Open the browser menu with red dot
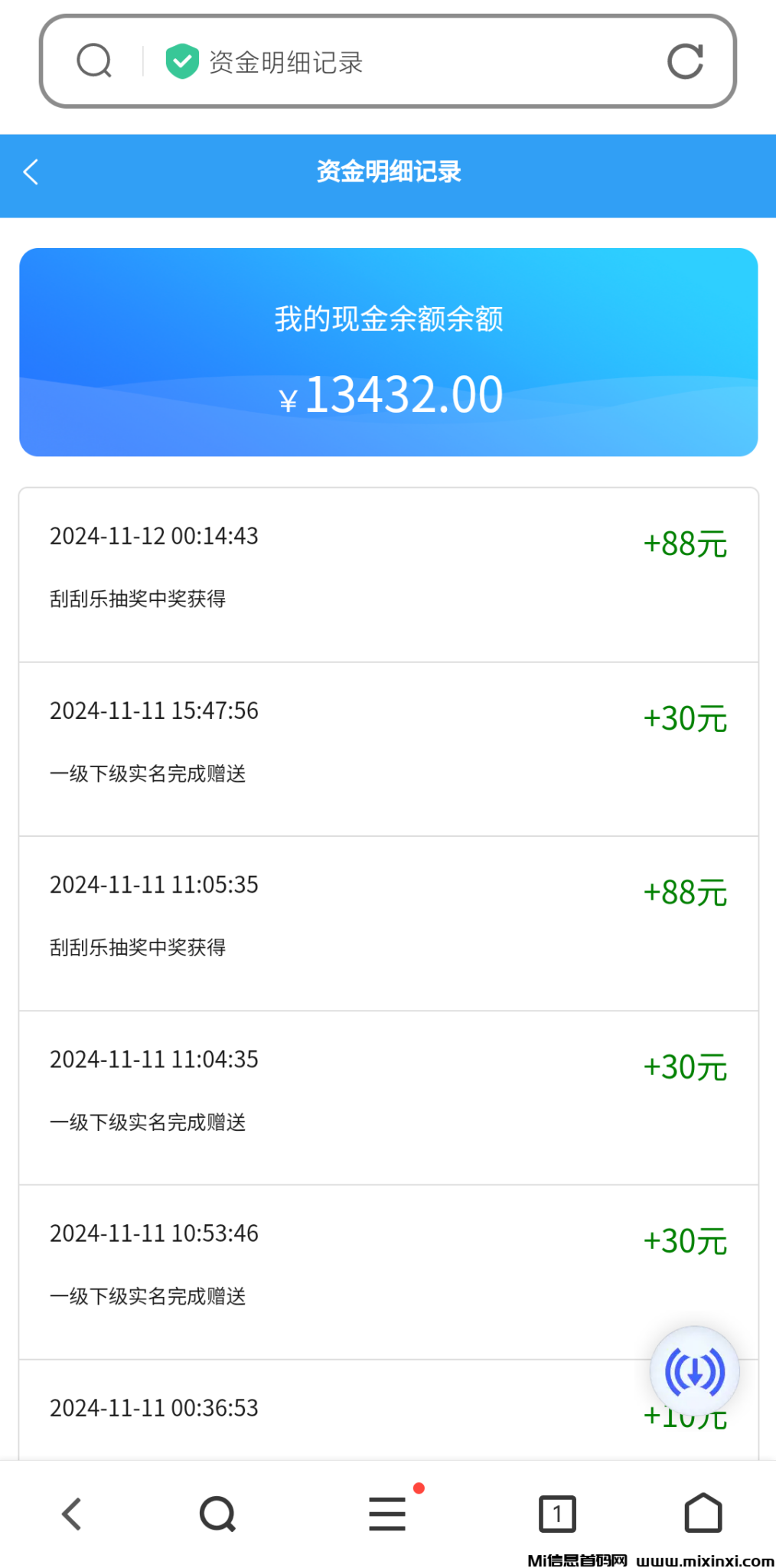The width and height of the screenshot is (776, 1568). [388, 1514]
